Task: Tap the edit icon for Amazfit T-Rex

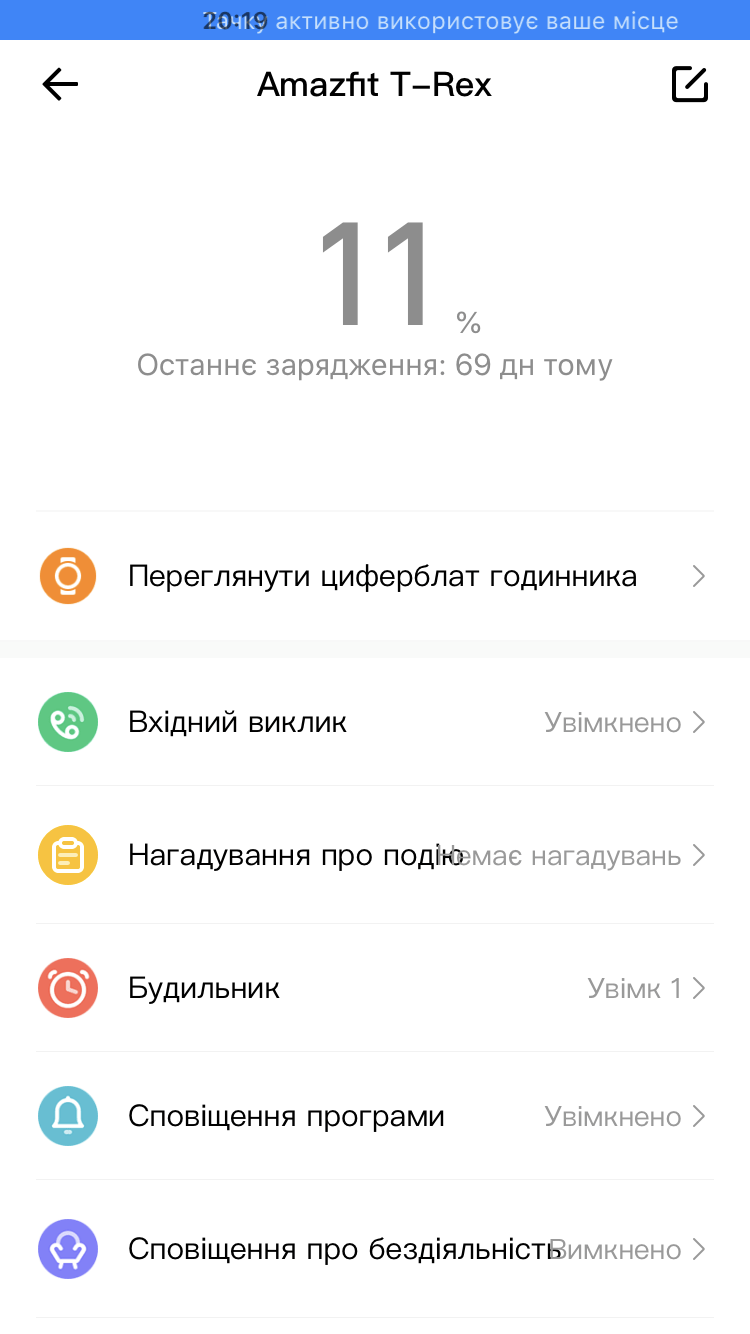Action: (689, 85)
